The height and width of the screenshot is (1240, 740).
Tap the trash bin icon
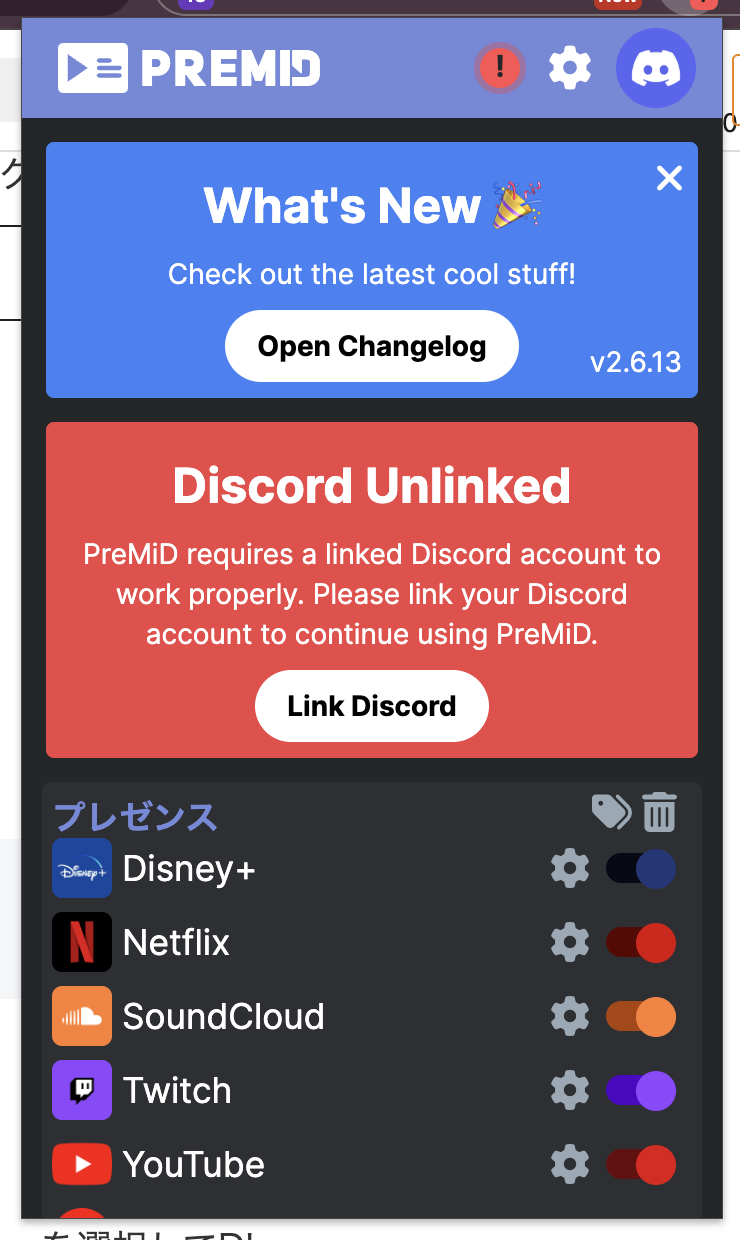[x=659, y=812]
